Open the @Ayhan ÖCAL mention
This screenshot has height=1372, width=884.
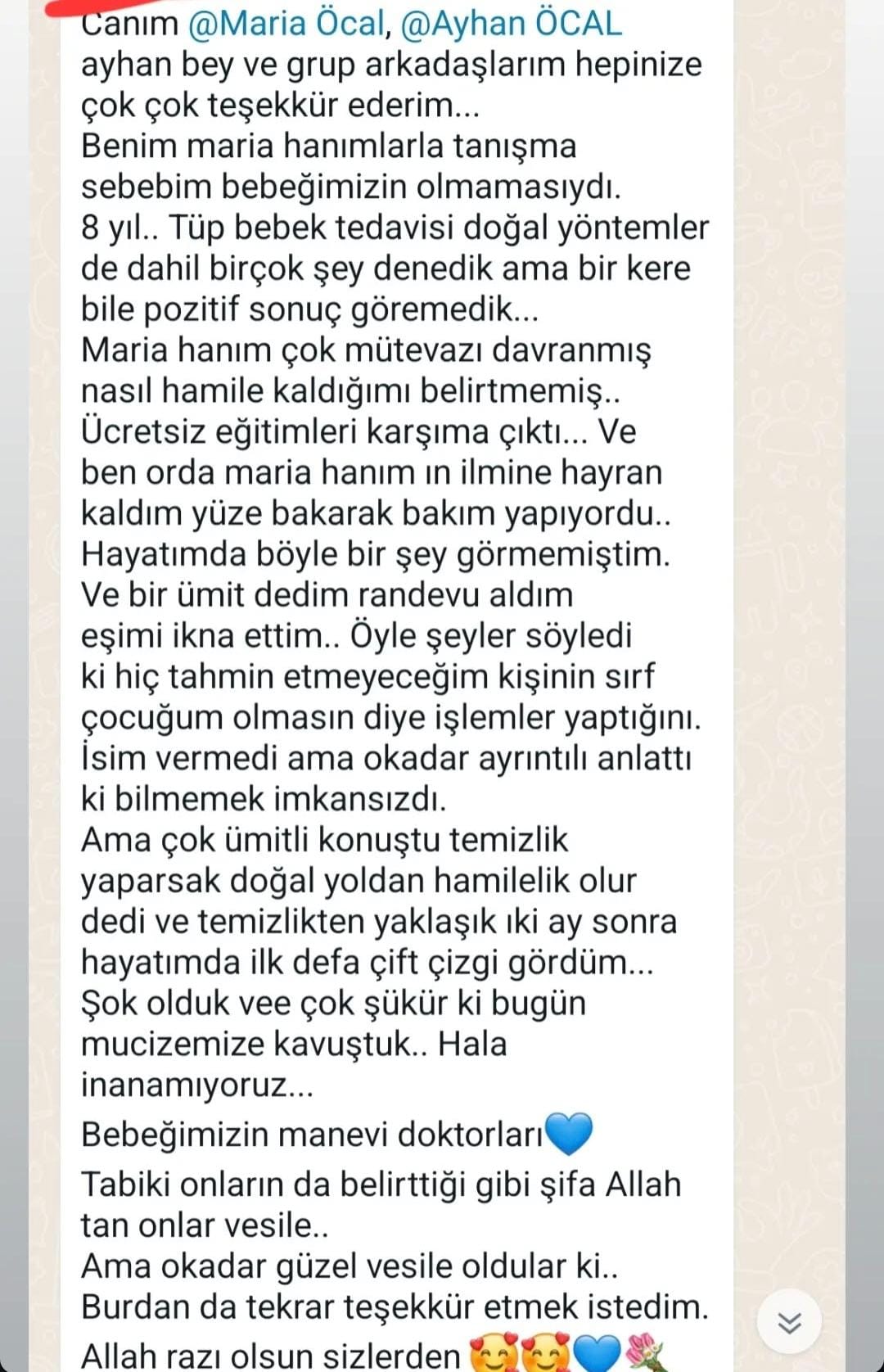511,23
